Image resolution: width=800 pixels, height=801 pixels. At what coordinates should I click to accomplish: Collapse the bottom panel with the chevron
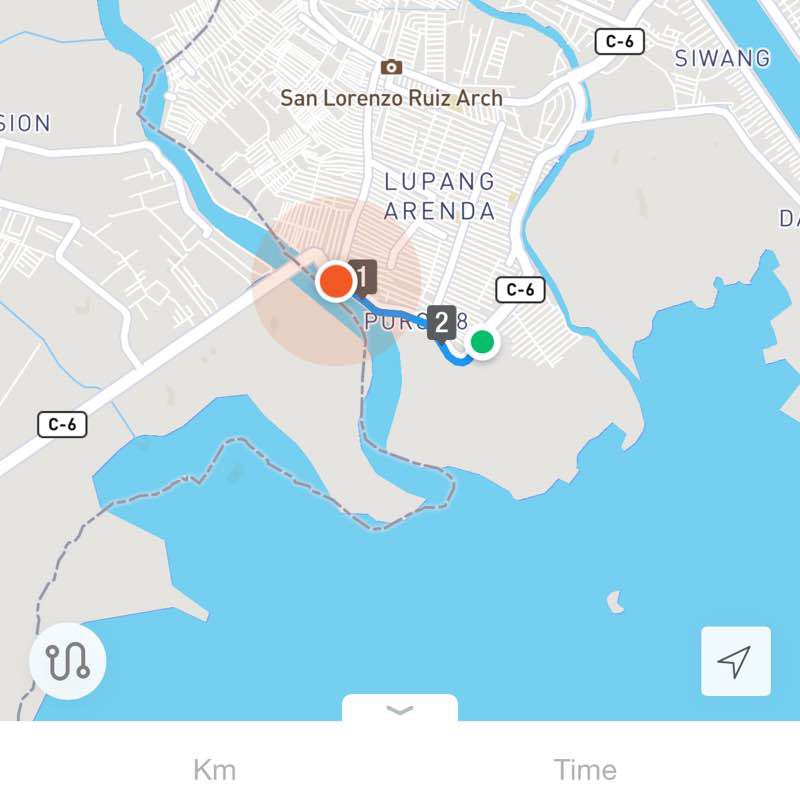[399, 709]
